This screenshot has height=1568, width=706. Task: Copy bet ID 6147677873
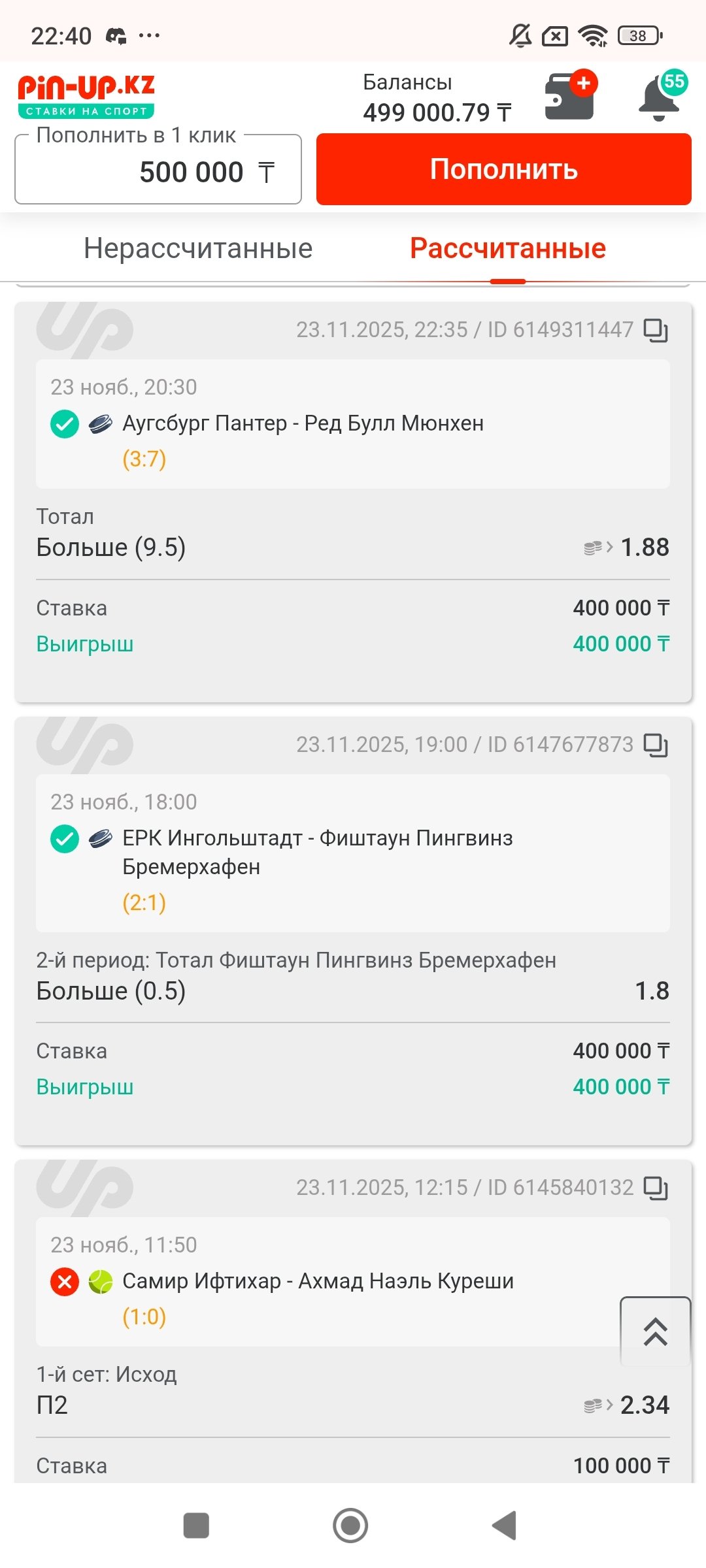coord(656,745)
